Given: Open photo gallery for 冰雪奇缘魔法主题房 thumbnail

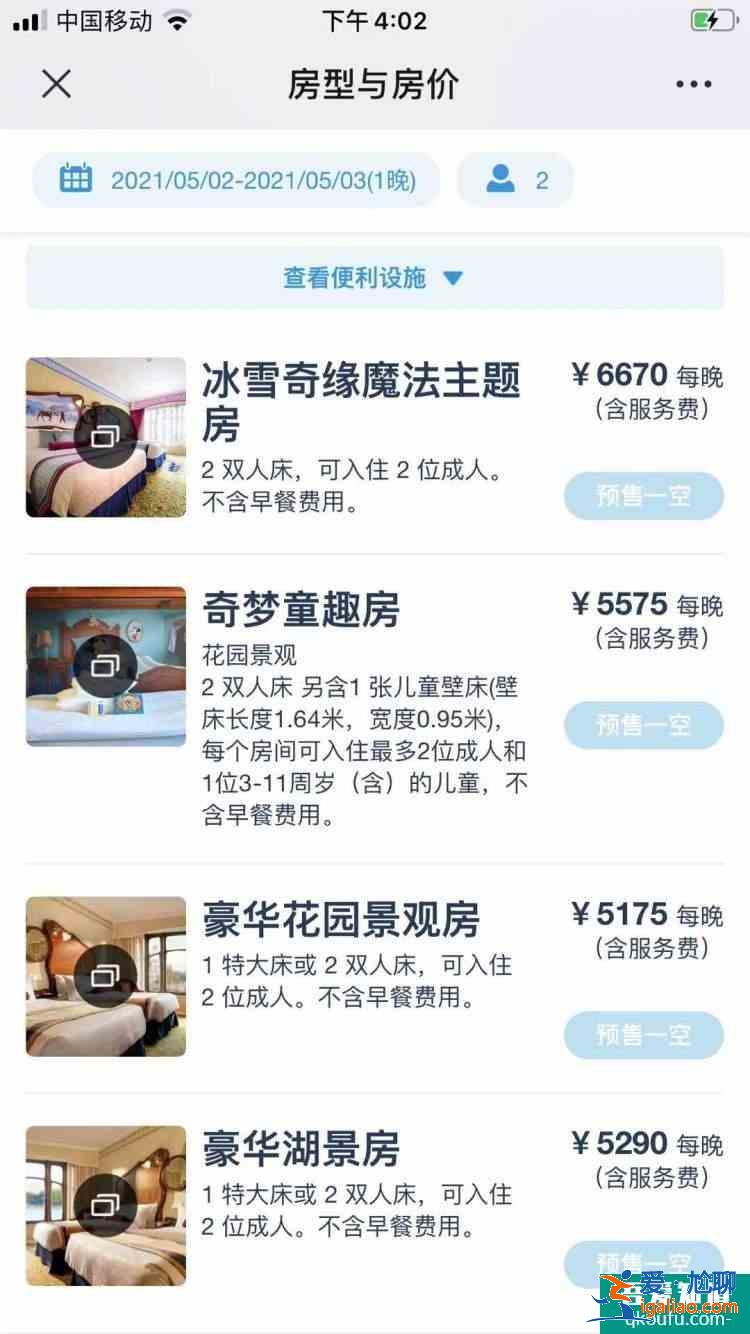Looking at the screenshot, I should (x=105, y=437).
